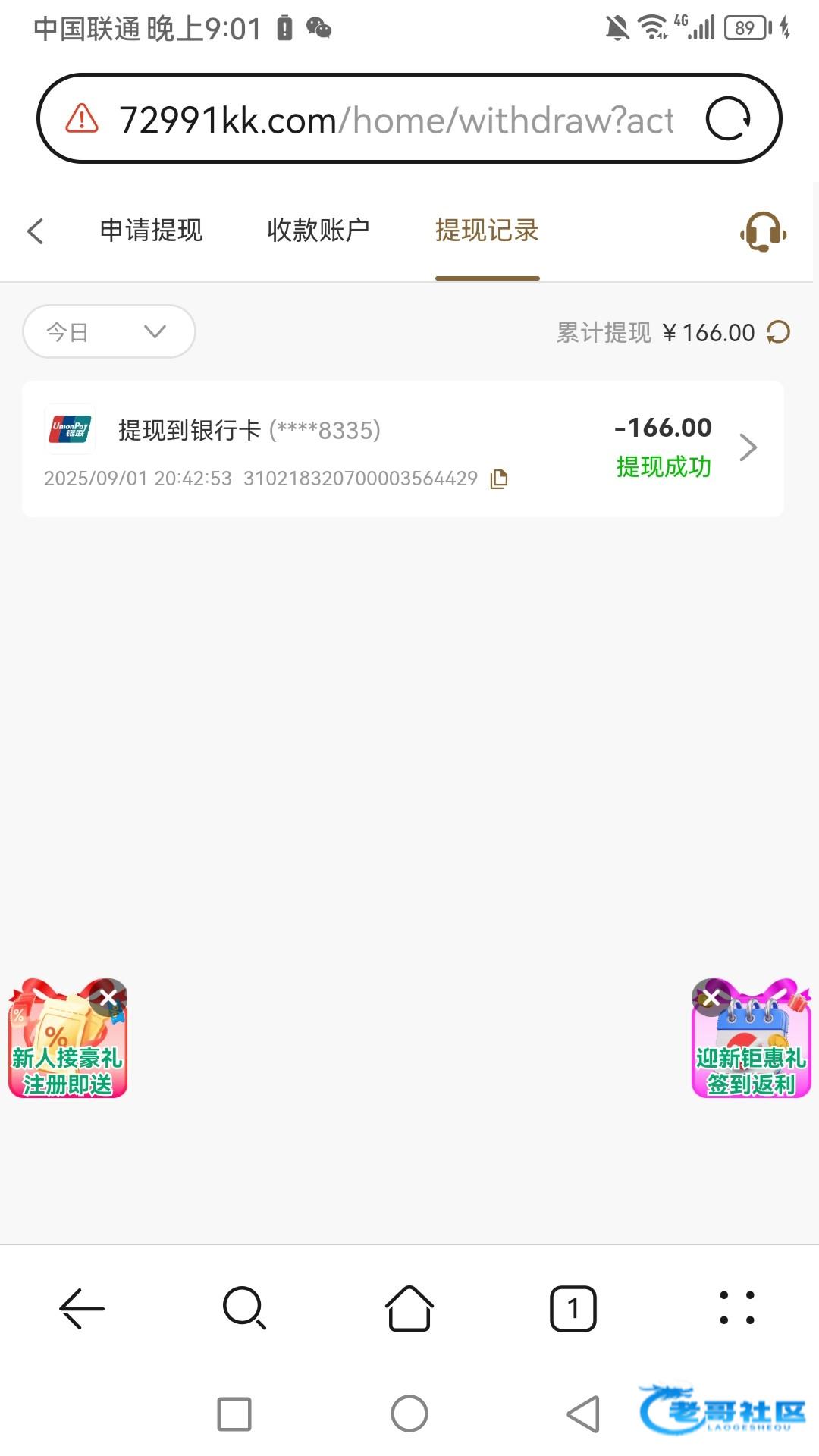Go to the browser home page
This screenshot has width=819, height=1456.
409,1308
